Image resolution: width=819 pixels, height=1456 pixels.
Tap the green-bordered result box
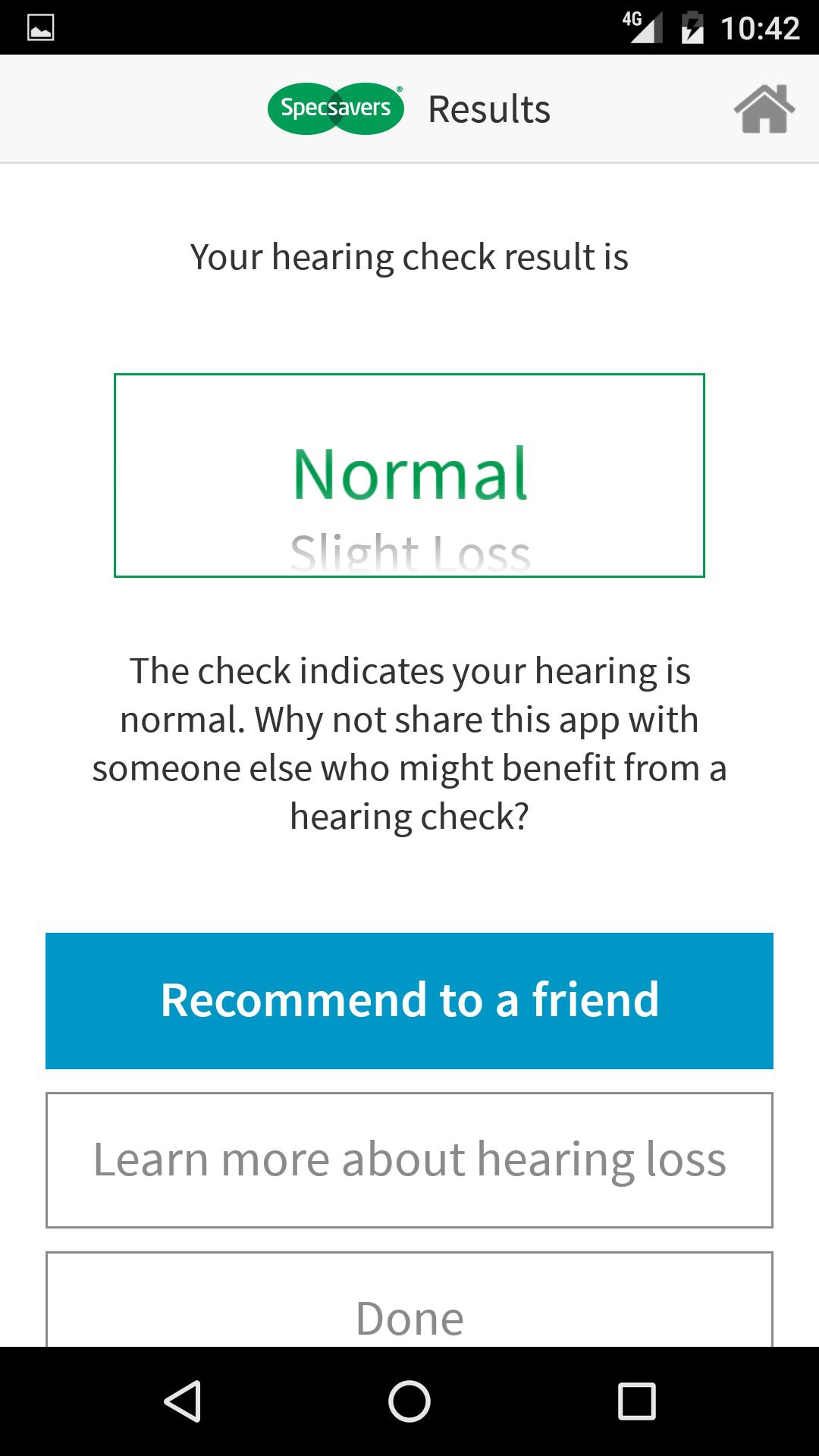(409, 476)
